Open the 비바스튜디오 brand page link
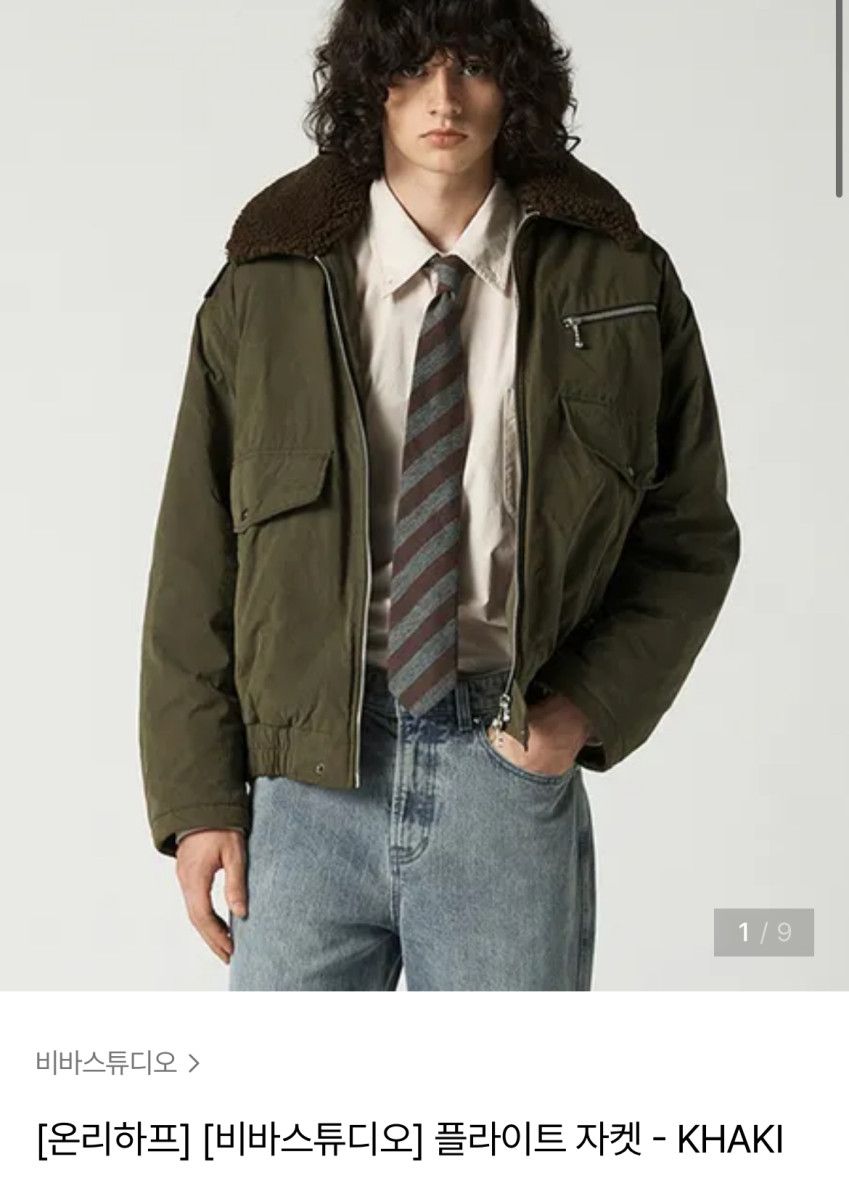This screenshot has height=1186, width=849. pyautogui.click(x=117, y=1062)
